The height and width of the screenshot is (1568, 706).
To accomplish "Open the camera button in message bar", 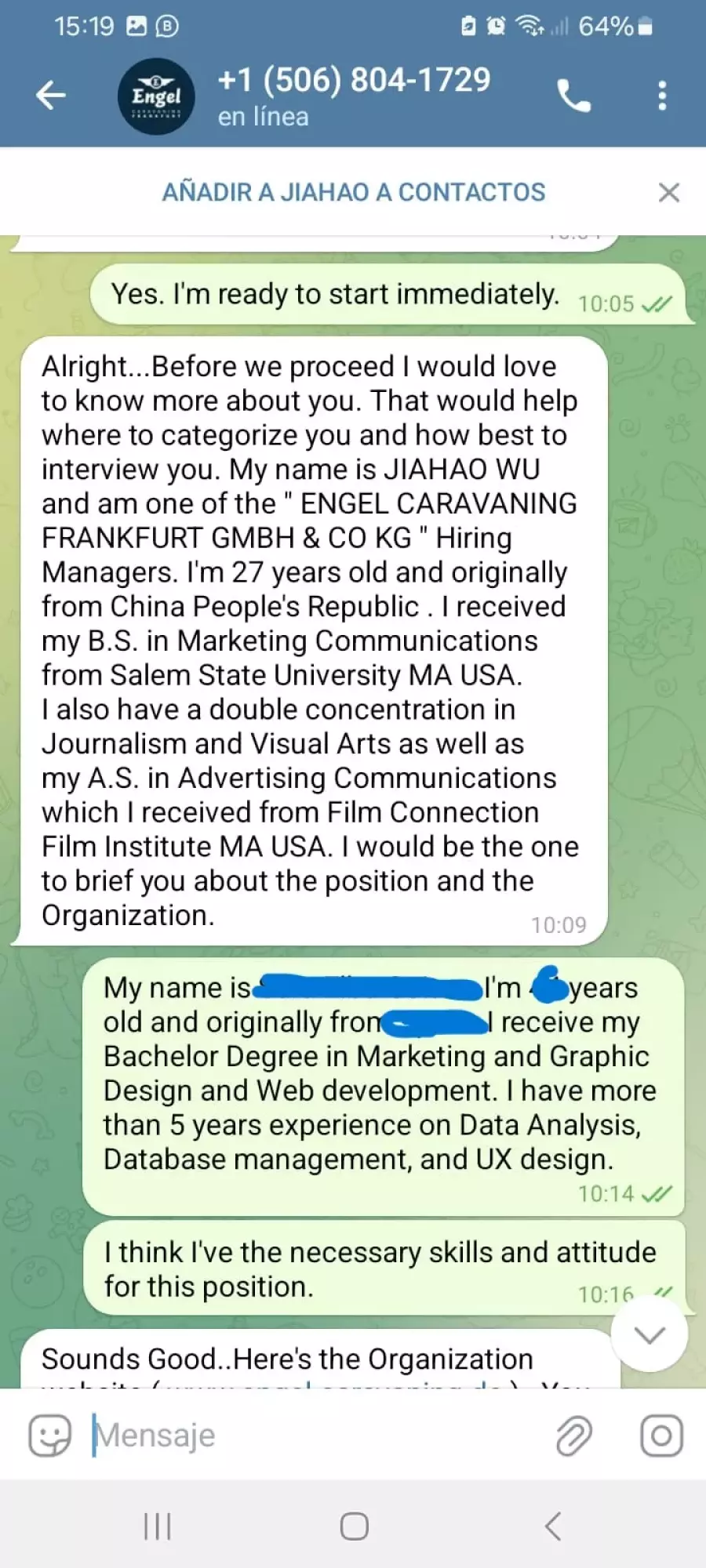I will [661, 1436].
